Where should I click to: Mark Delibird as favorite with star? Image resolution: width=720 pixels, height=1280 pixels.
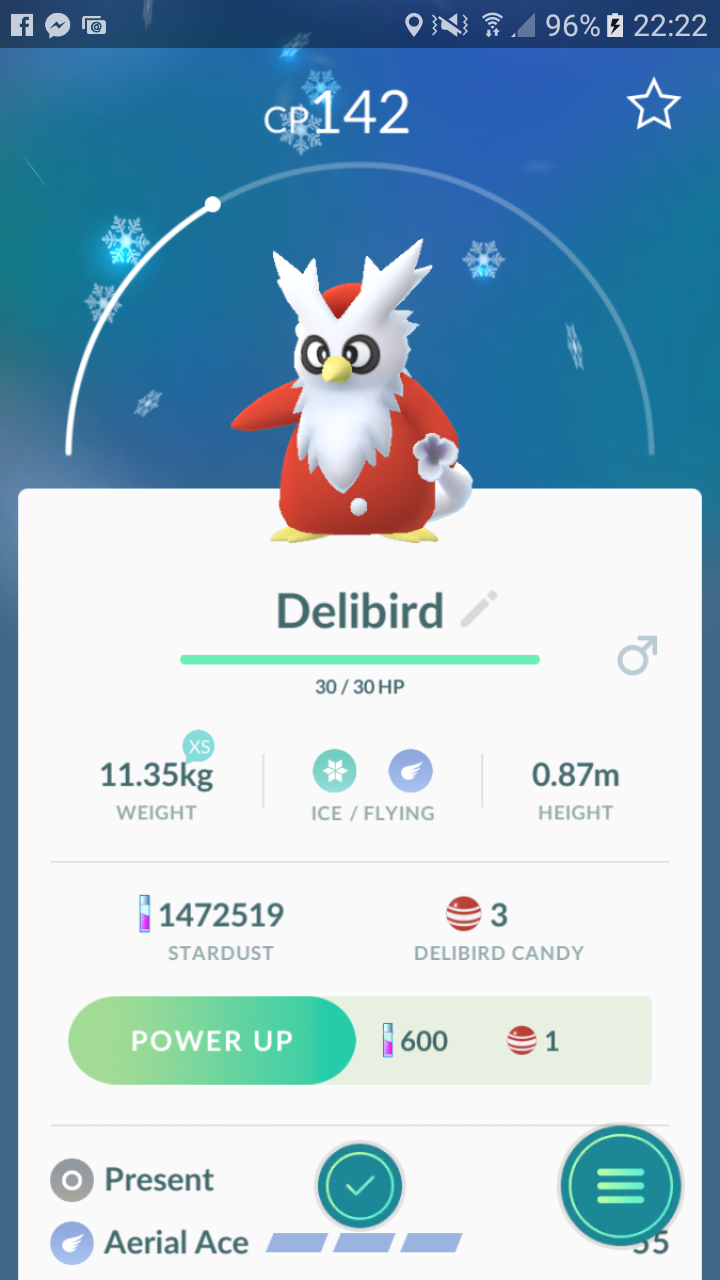point(653,105)
